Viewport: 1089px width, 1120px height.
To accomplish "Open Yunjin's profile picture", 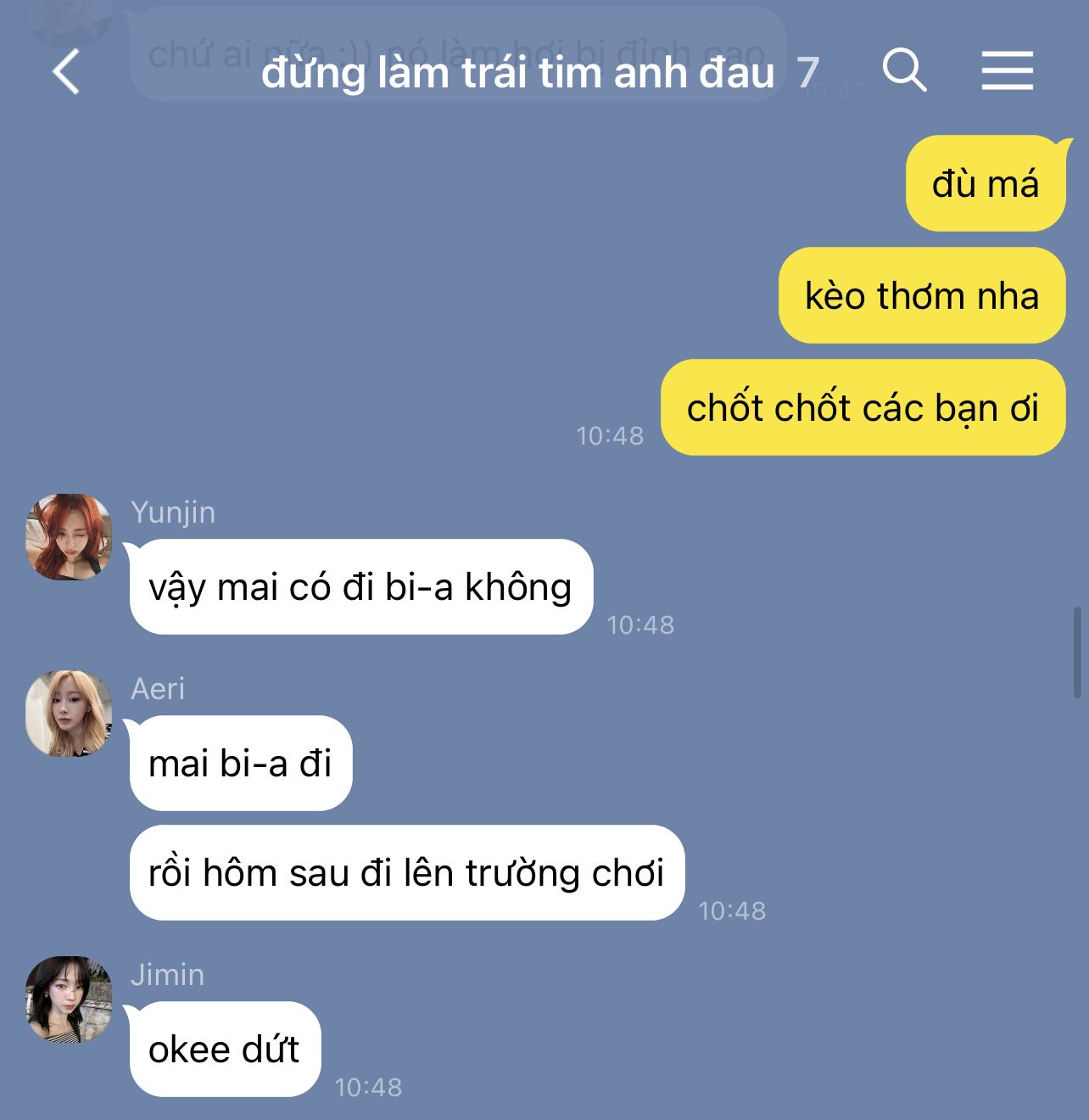I will click(x=70, y=537).
